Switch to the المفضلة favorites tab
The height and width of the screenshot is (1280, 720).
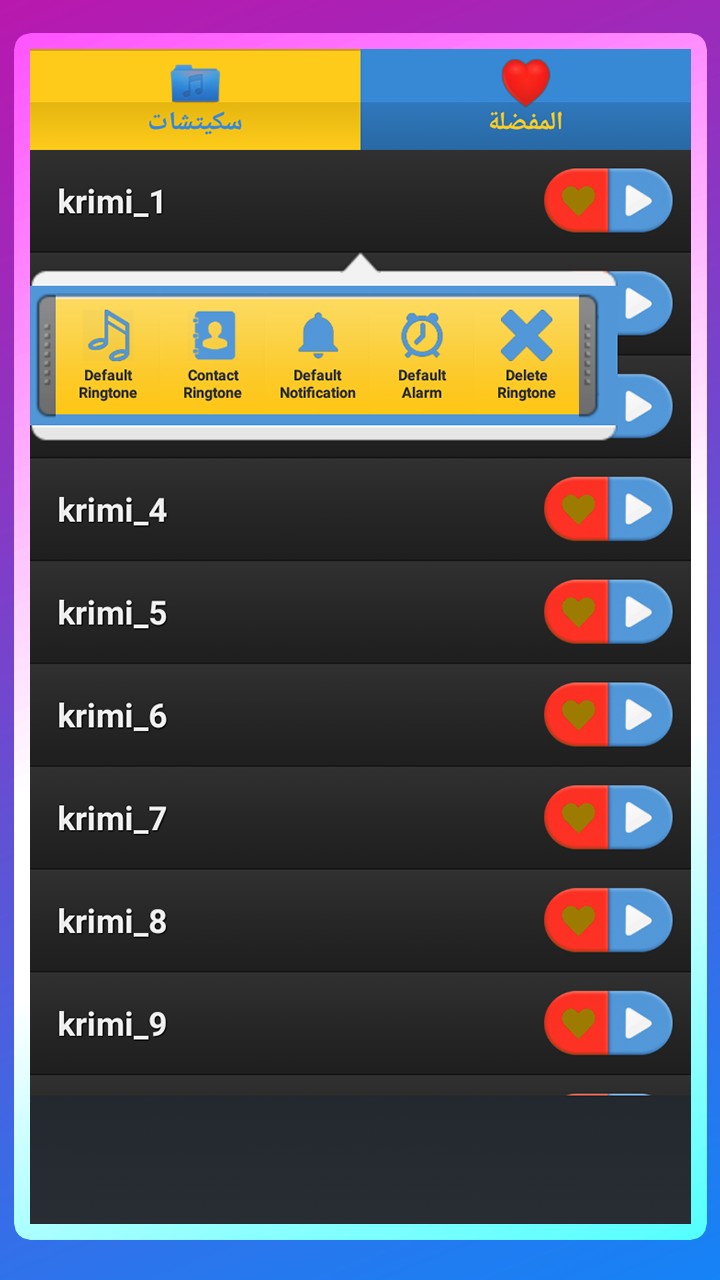click(x=525, y=100)
